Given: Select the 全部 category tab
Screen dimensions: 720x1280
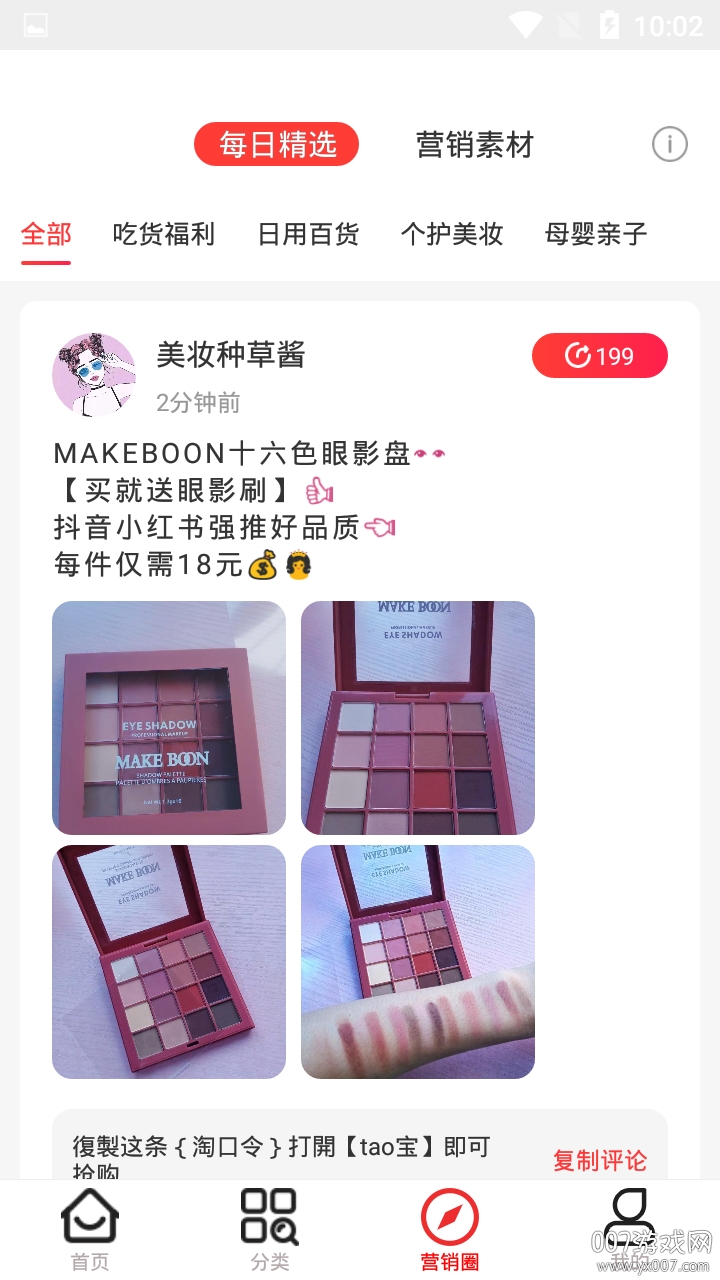Looking at the screenshot, I should [46, 235].
